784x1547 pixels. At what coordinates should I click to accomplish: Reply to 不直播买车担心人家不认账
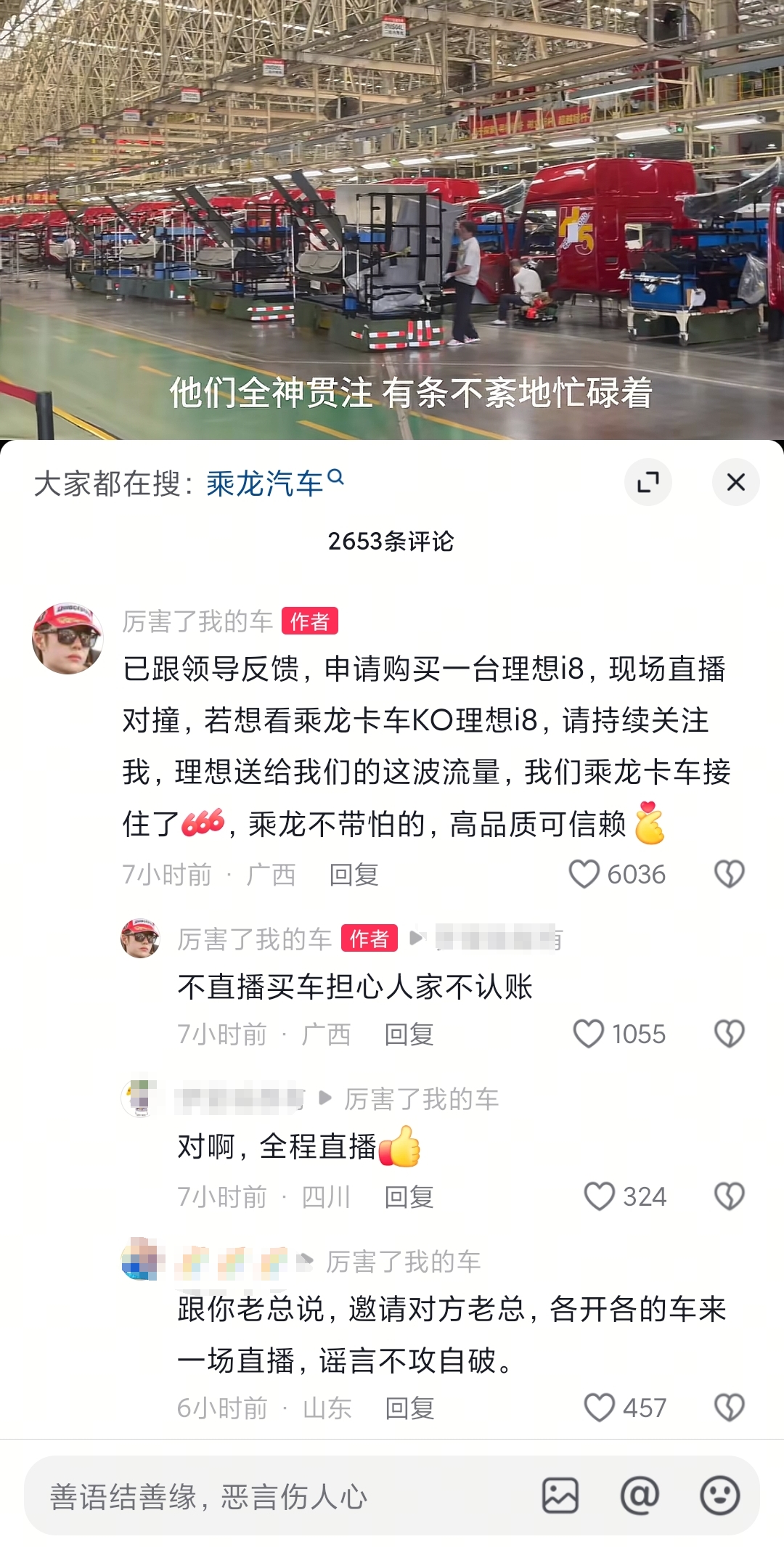point(409,1034)
